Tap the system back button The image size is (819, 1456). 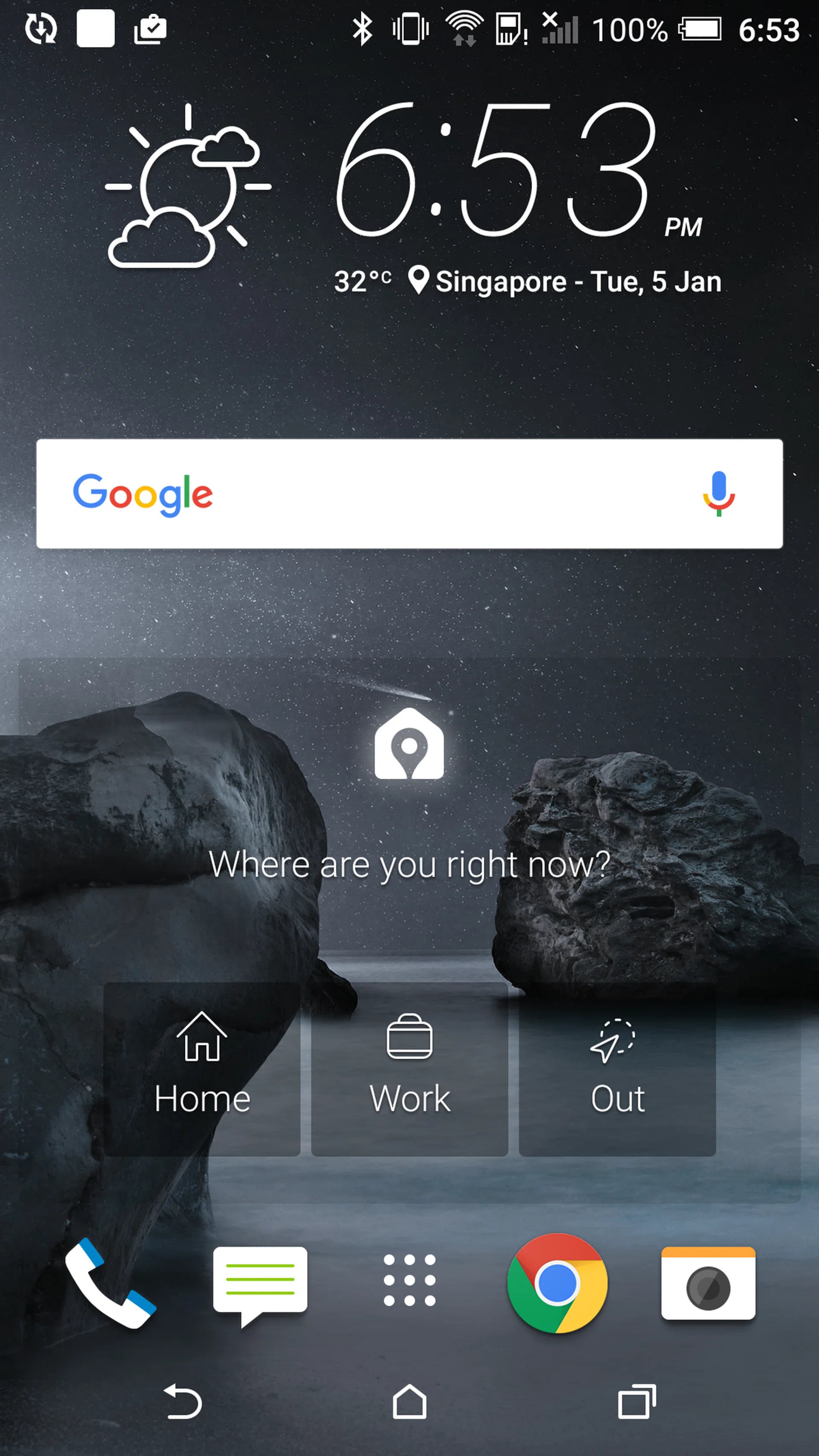pos(183,1402)
